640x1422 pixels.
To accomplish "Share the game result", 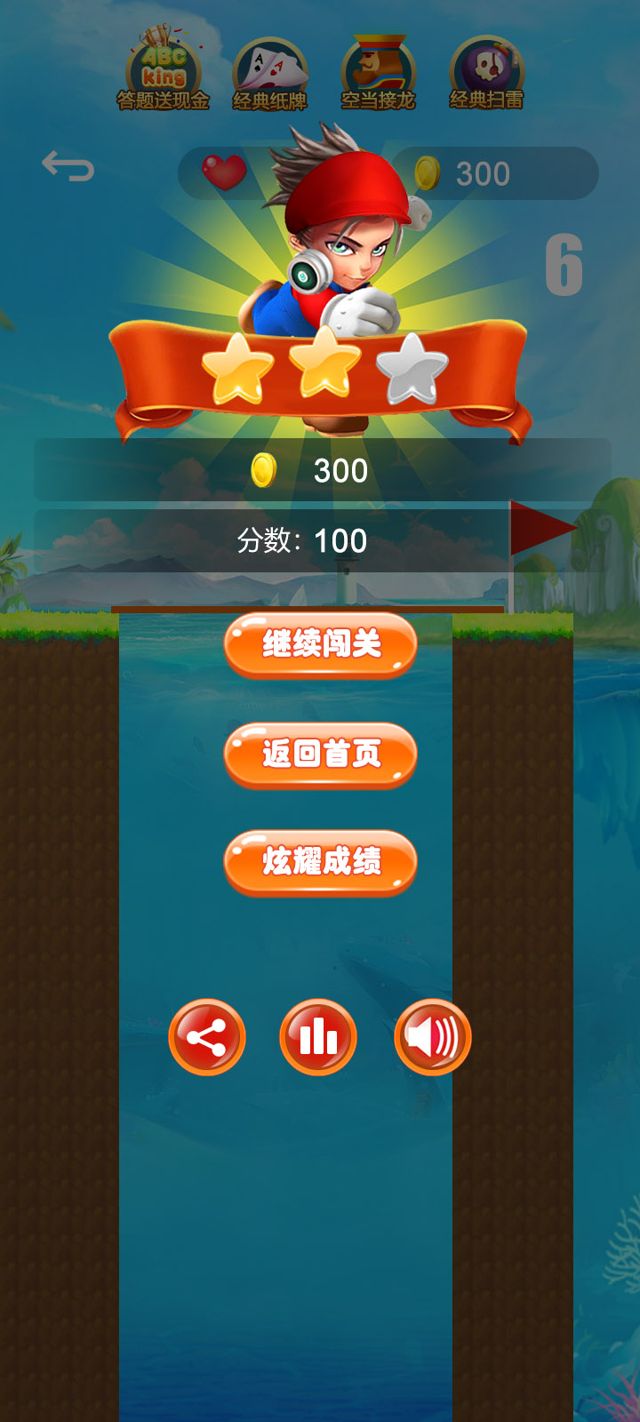I will pos(207,1038).
